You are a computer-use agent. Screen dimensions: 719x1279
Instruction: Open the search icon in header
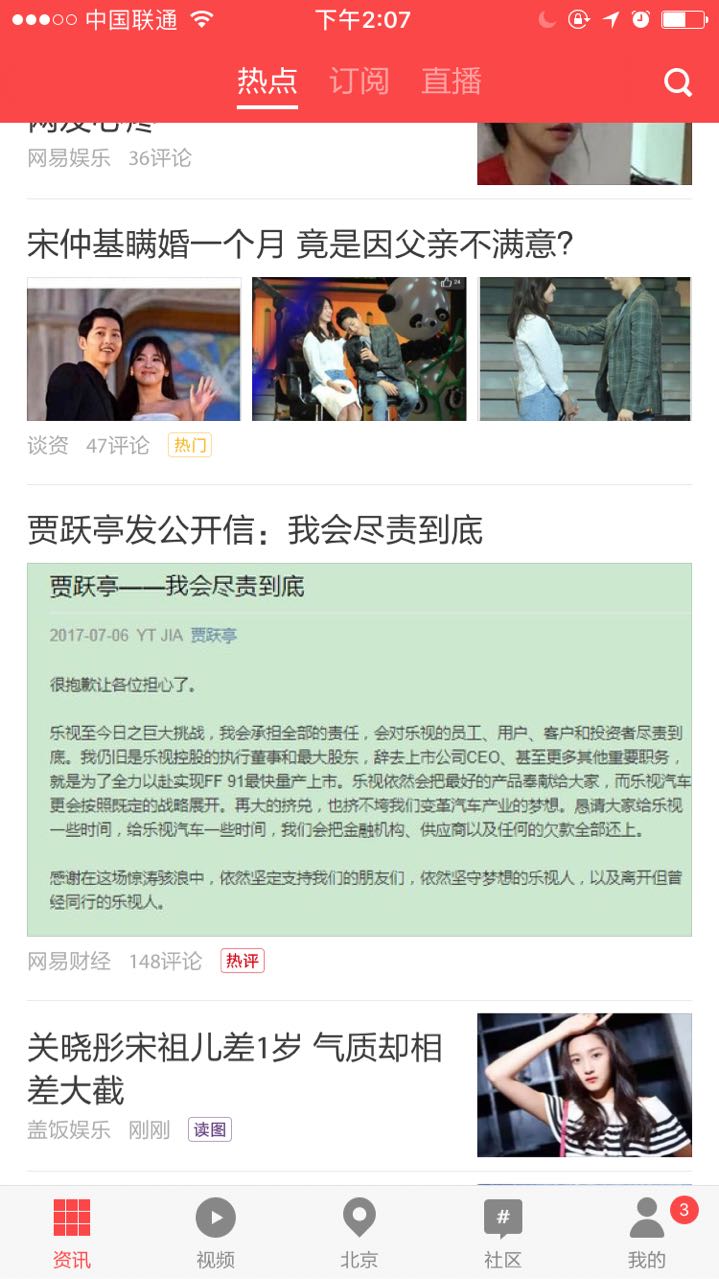click(x=677, y=82)
